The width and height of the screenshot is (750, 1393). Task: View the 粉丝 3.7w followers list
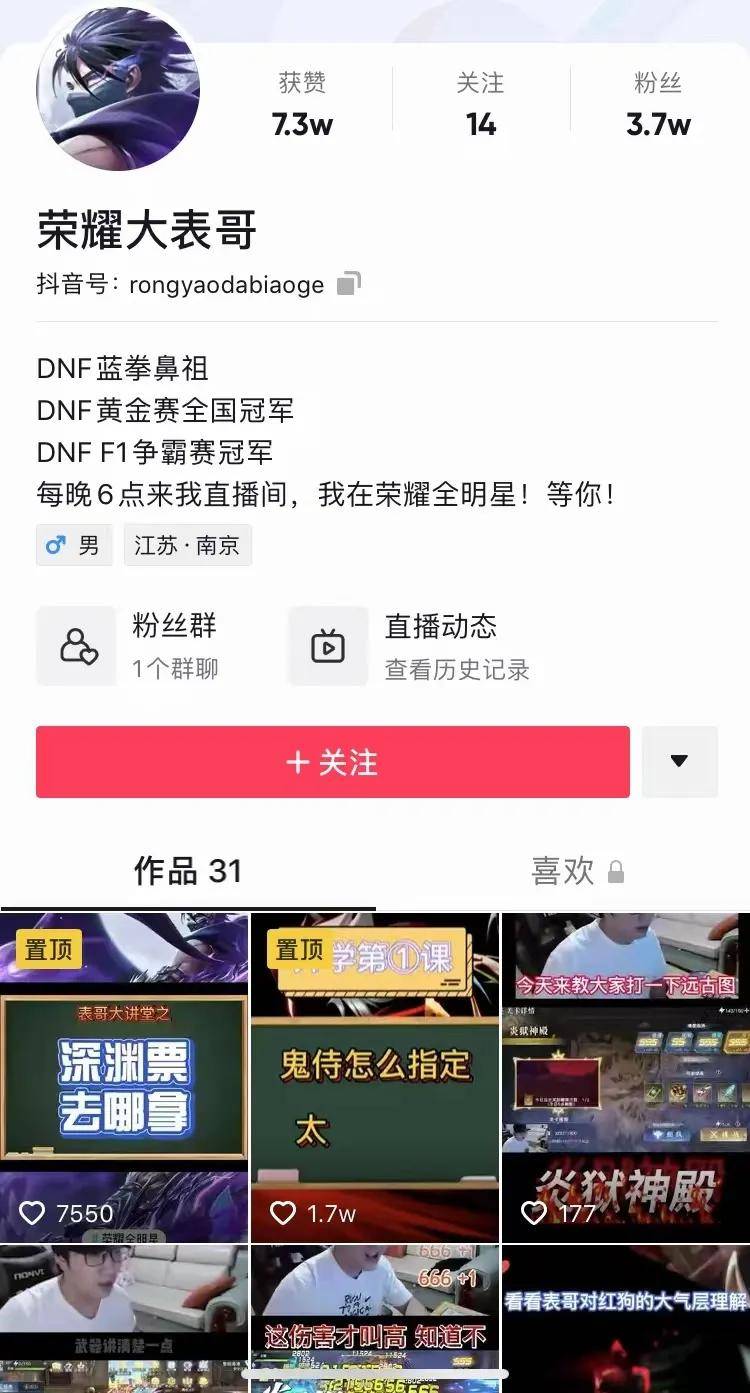click(x=658, y=104)
